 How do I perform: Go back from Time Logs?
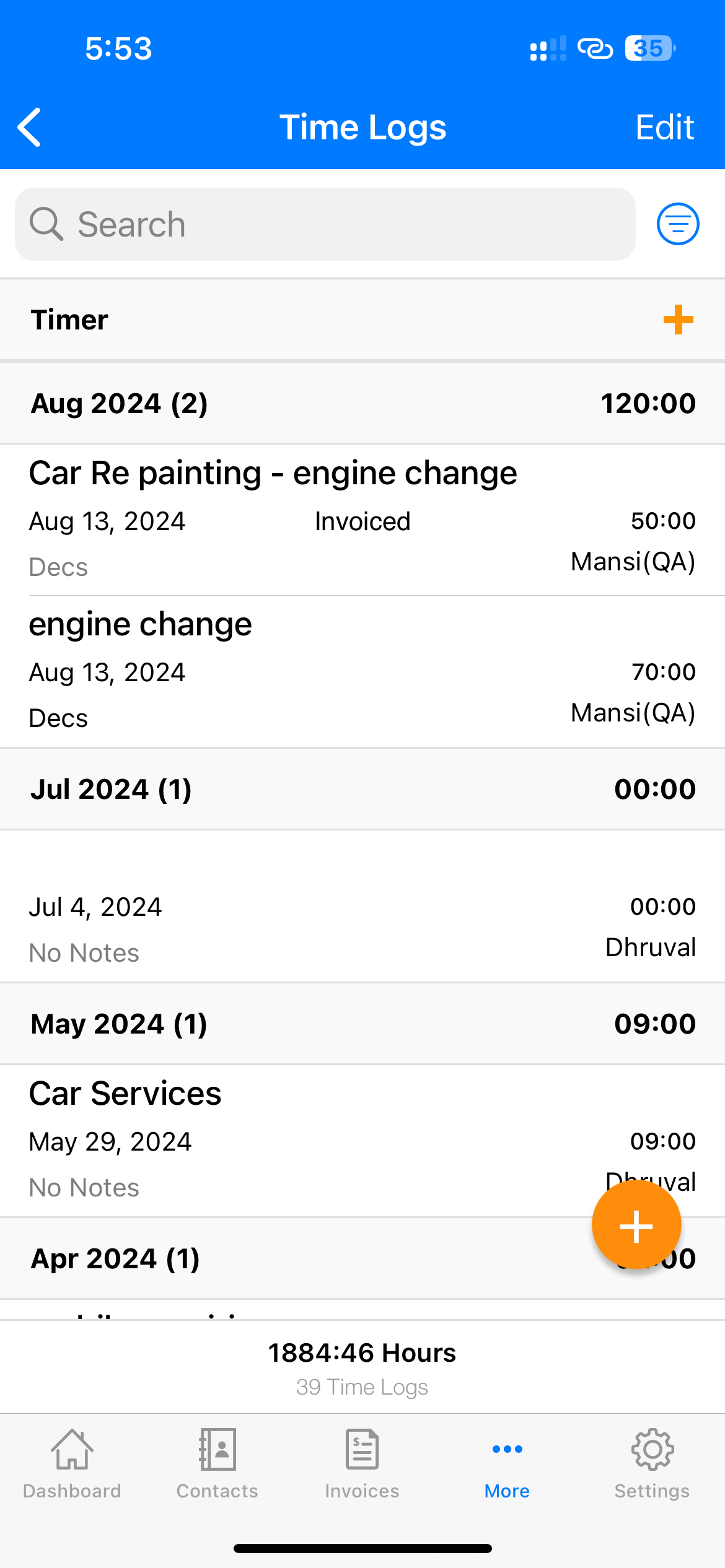coord(30,128)
